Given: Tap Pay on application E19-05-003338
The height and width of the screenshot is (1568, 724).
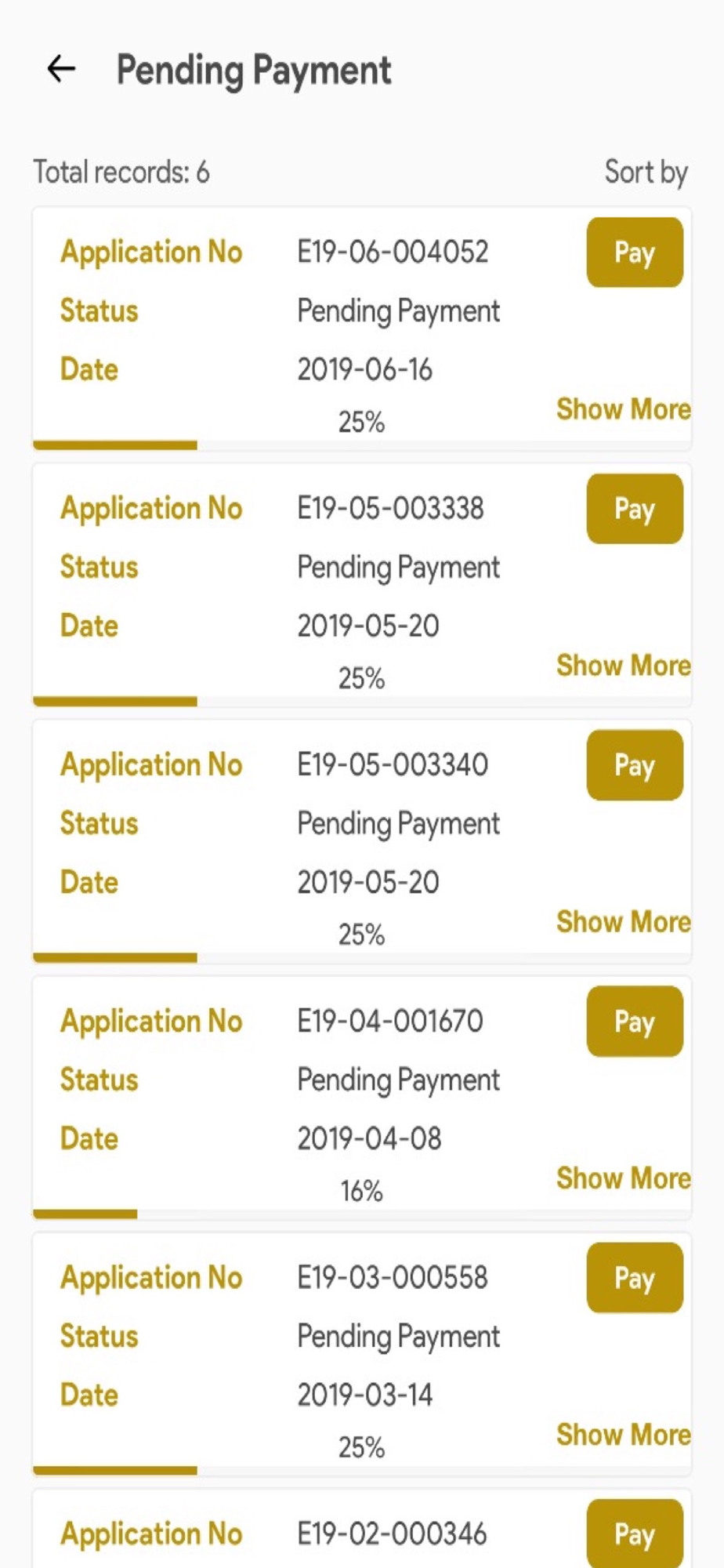Looking at the screenshot, I should [635, 509].
